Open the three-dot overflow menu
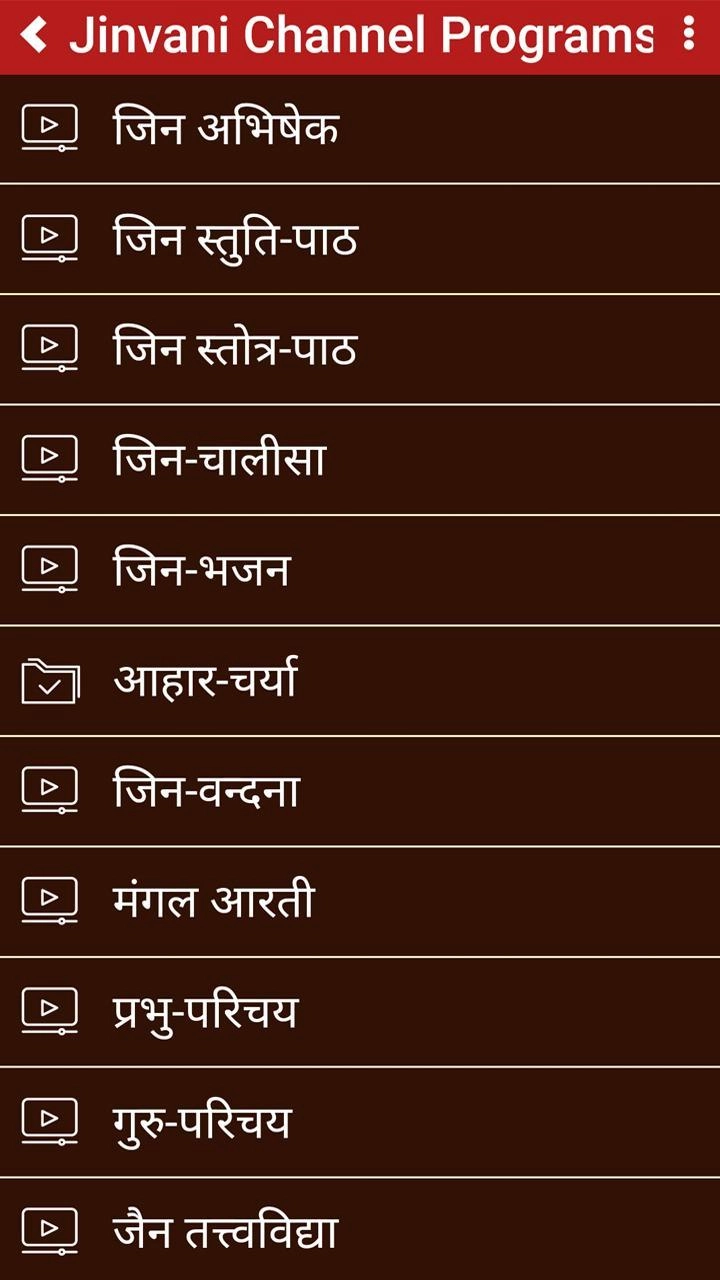This screenshot has width=720, height=1280. pyautogui.click(x=688, y=34)
